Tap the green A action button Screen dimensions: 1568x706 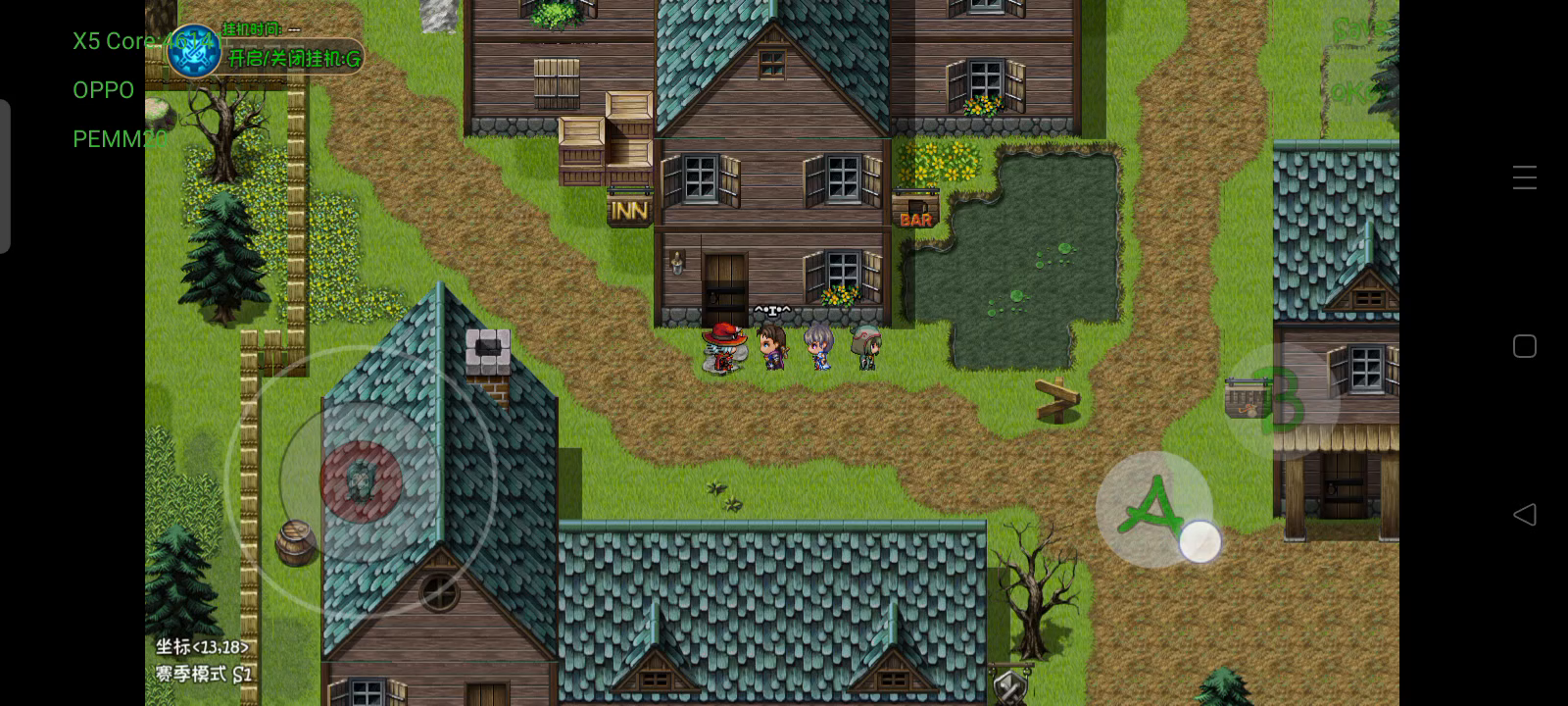click(x=1153, y=508)
